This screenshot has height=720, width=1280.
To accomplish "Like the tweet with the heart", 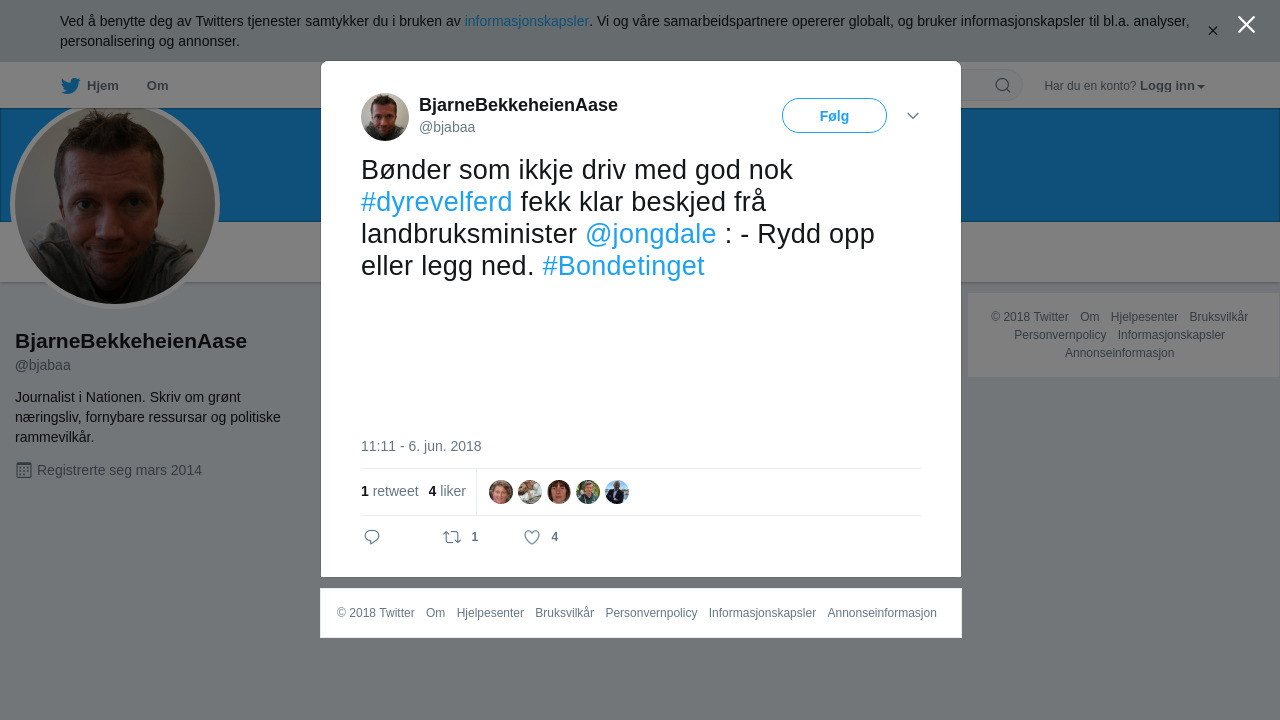I will click(x=532, y=537).
